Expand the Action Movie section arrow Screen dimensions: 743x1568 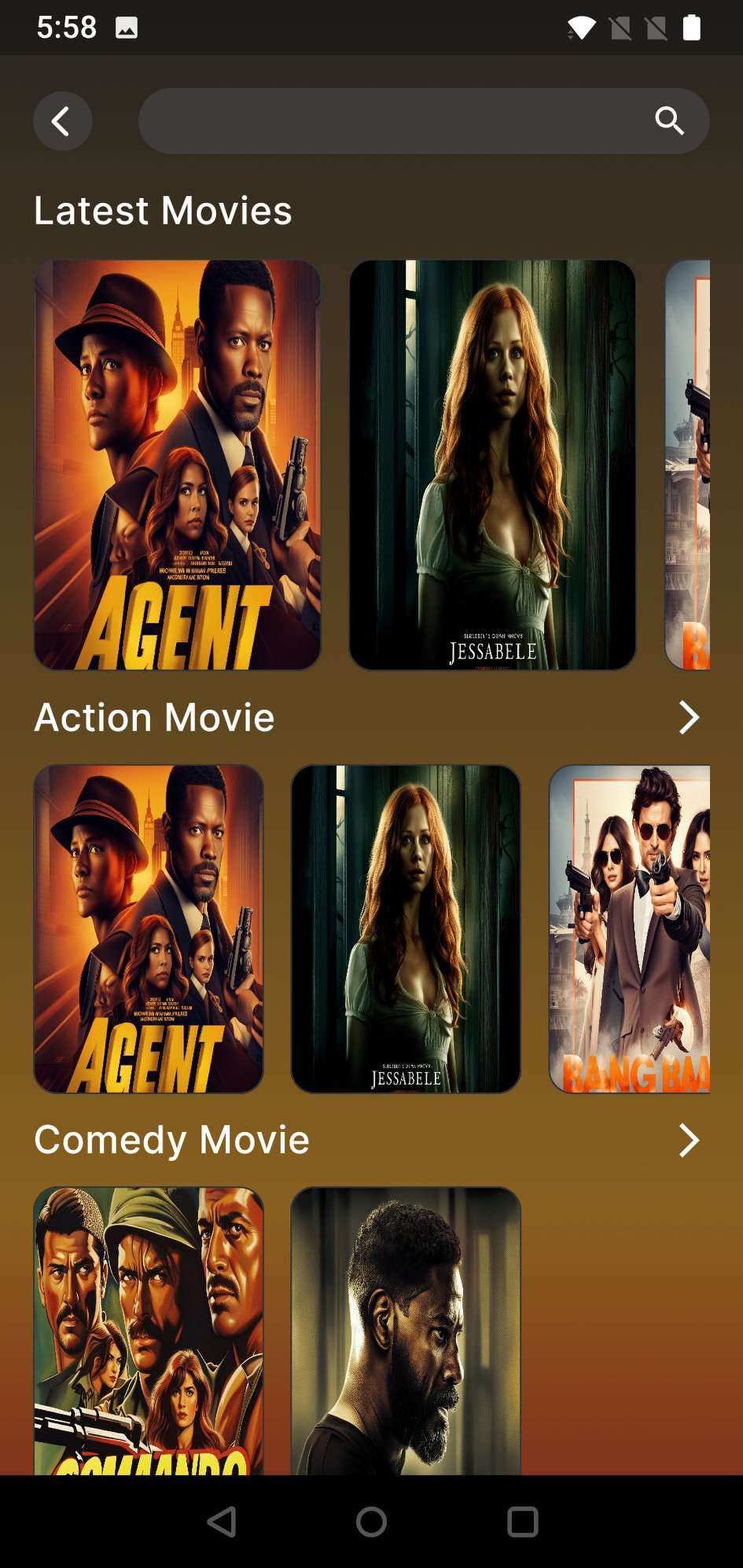click(688, 718)
